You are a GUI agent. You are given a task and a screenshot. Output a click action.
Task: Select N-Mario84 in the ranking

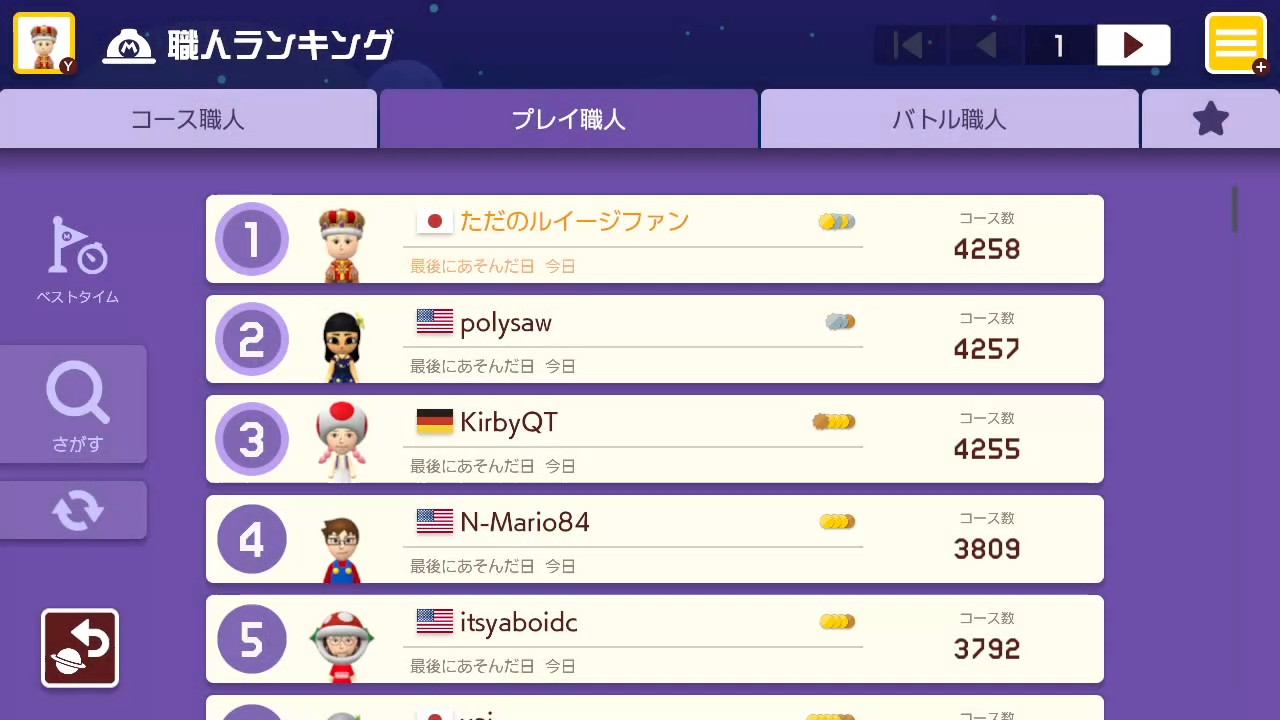[654, 539]
